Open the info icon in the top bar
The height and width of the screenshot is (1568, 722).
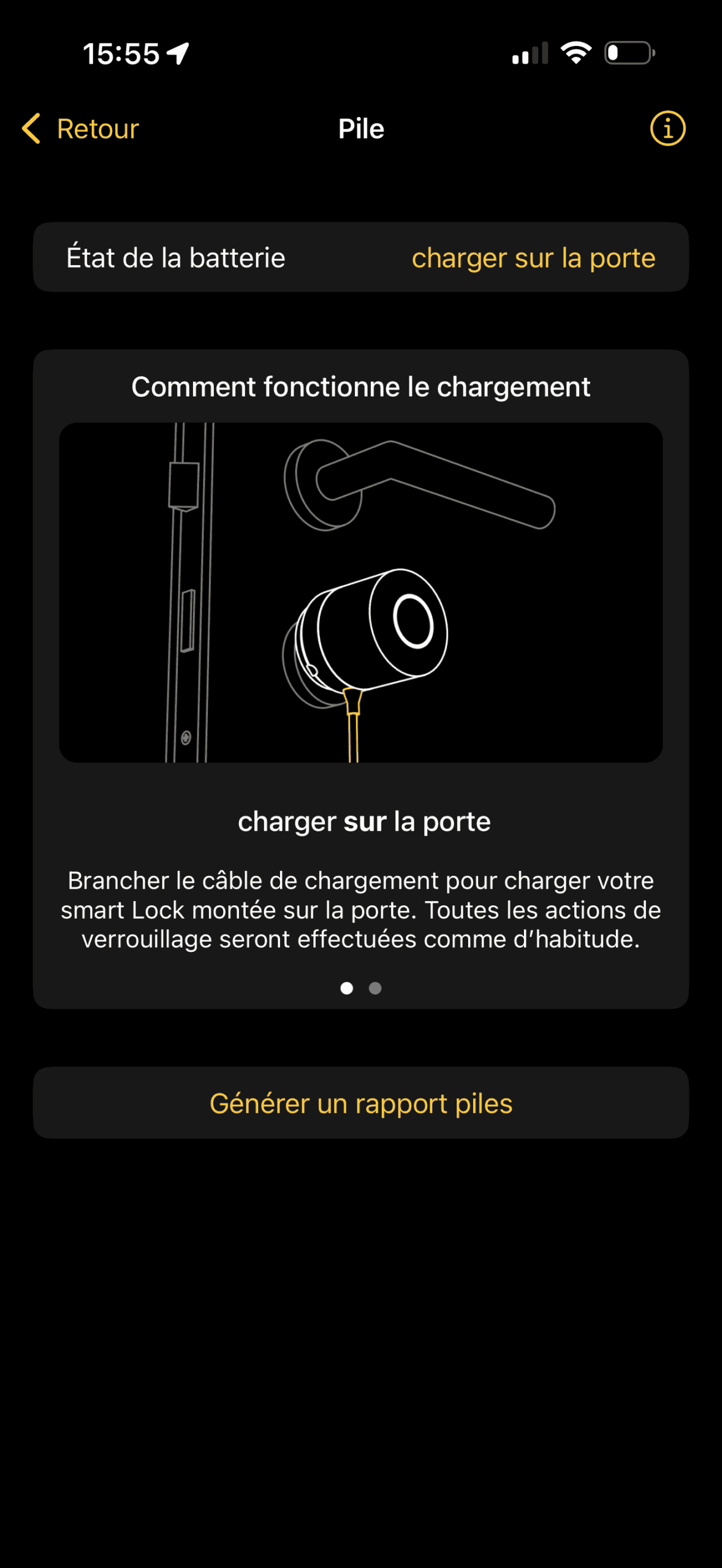pyautogui.click(x=667, y=129)
